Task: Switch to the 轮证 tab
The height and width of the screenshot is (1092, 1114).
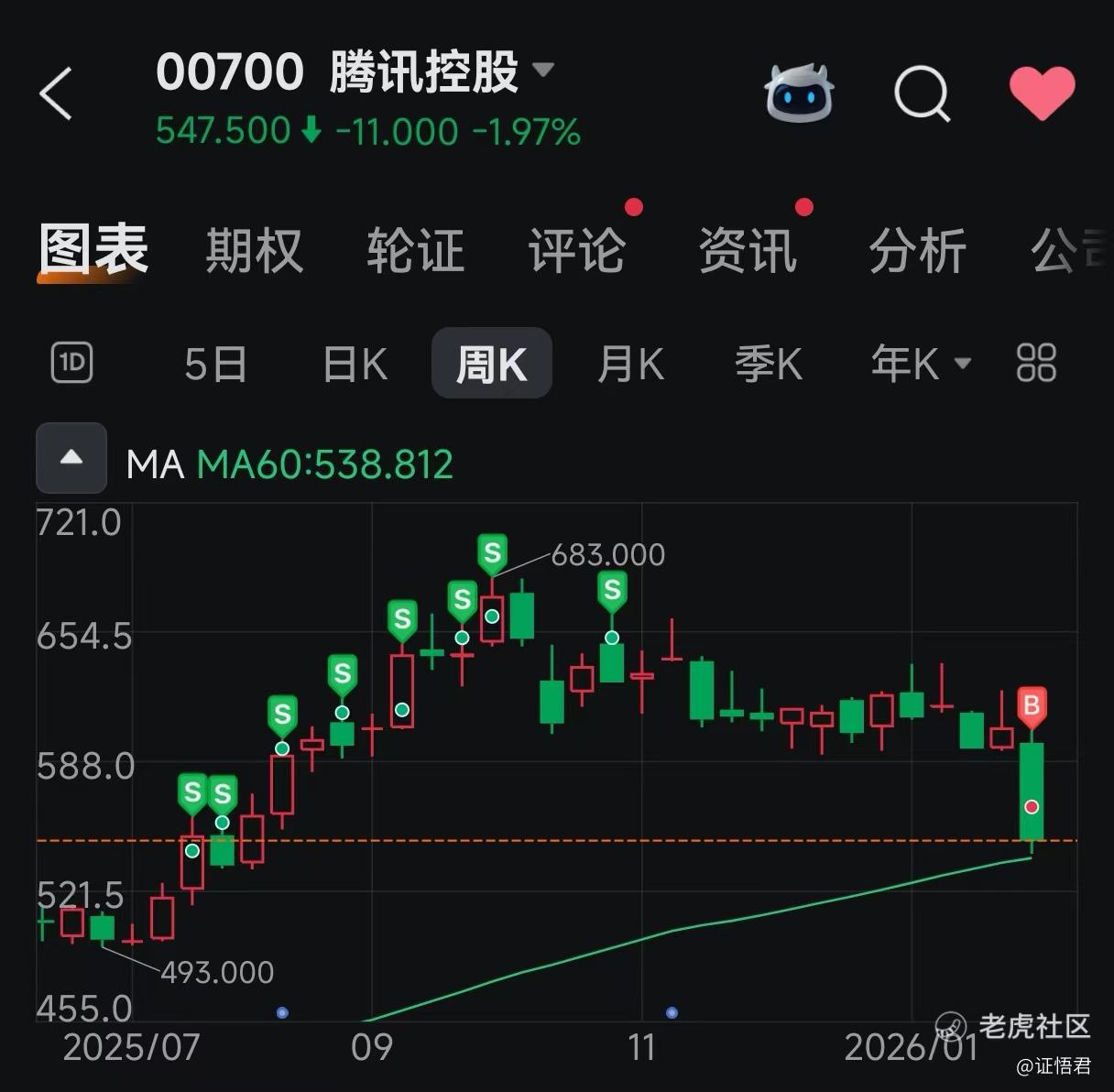Action: (415, 251)
